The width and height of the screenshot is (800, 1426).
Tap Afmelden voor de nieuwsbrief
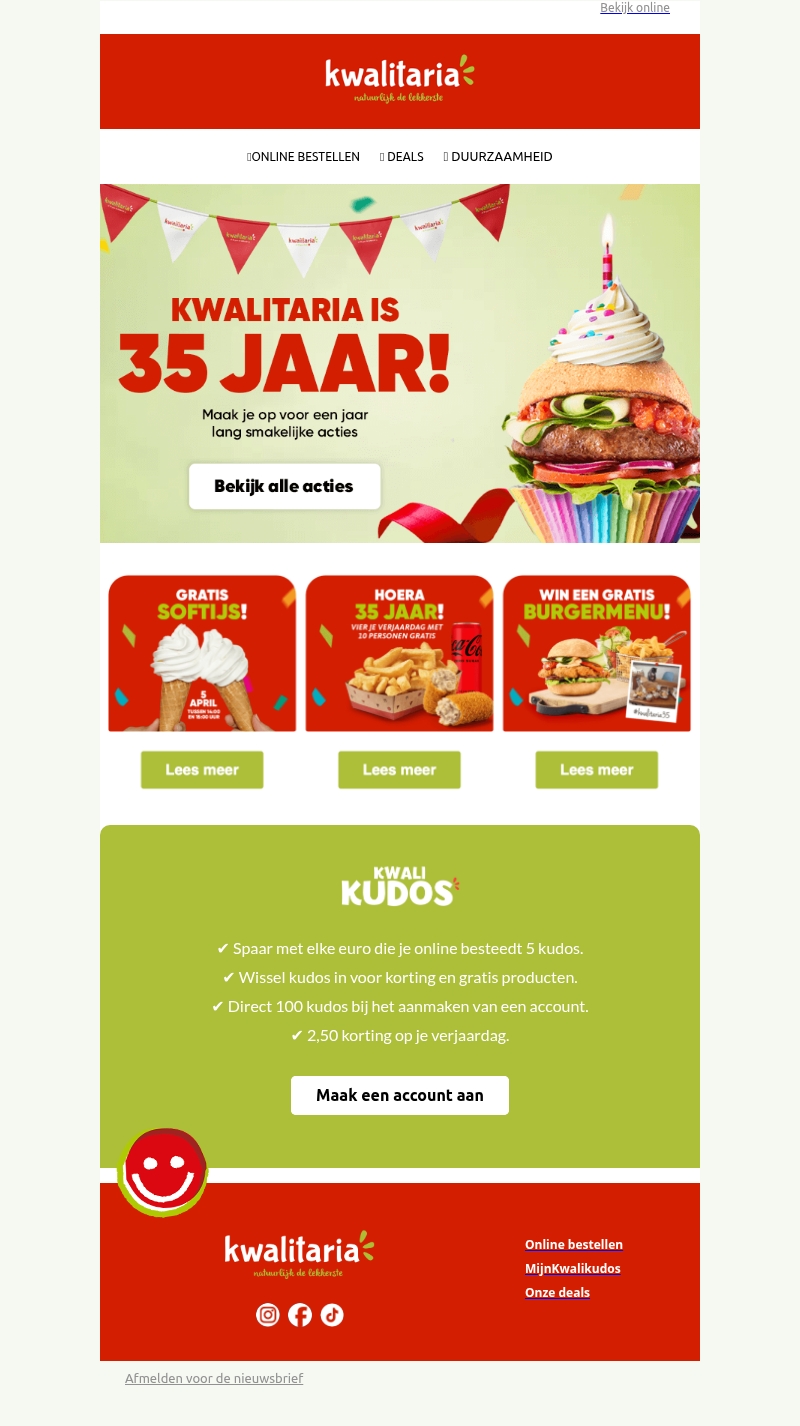[x=214, y=1378]
